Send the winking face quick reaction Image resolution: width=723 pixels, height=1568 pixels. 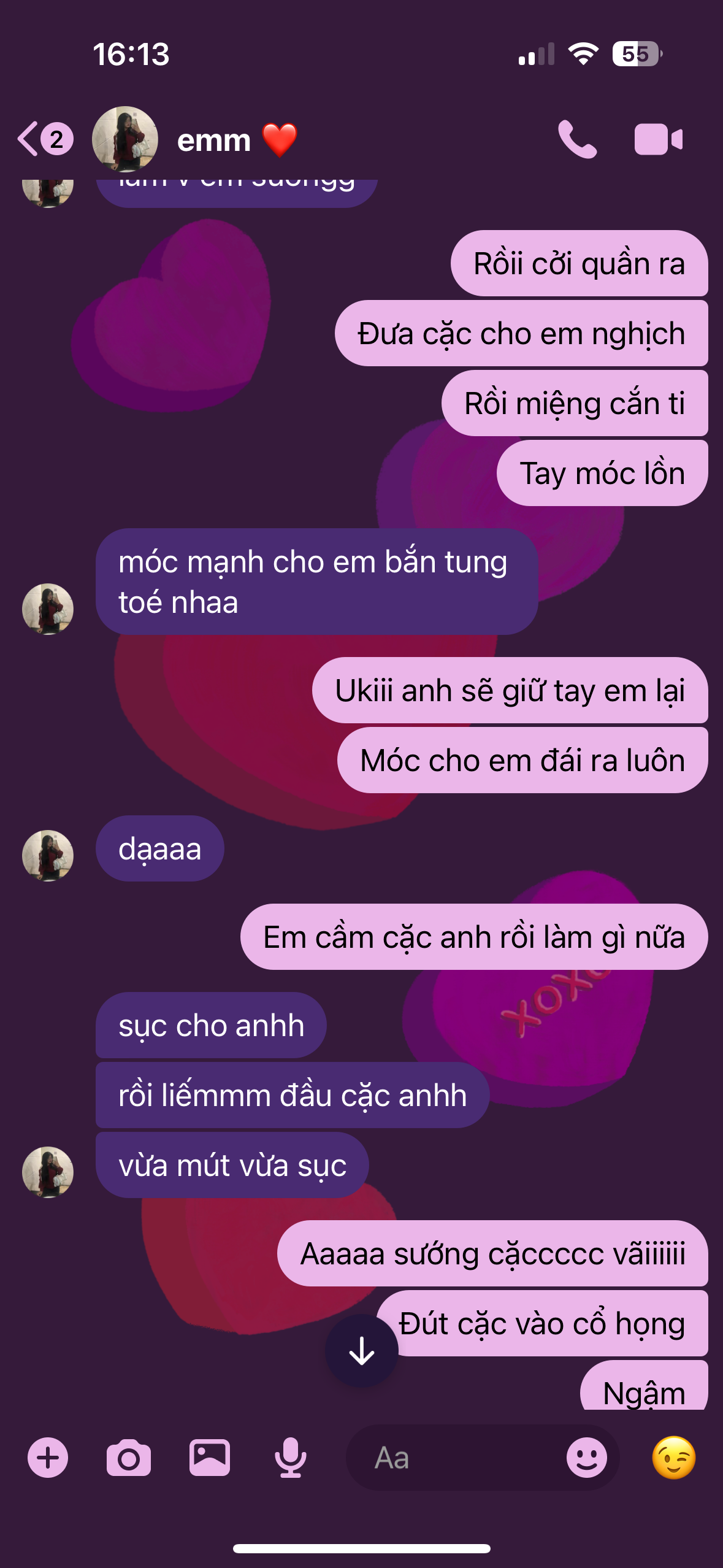[x=673, y=1458]
